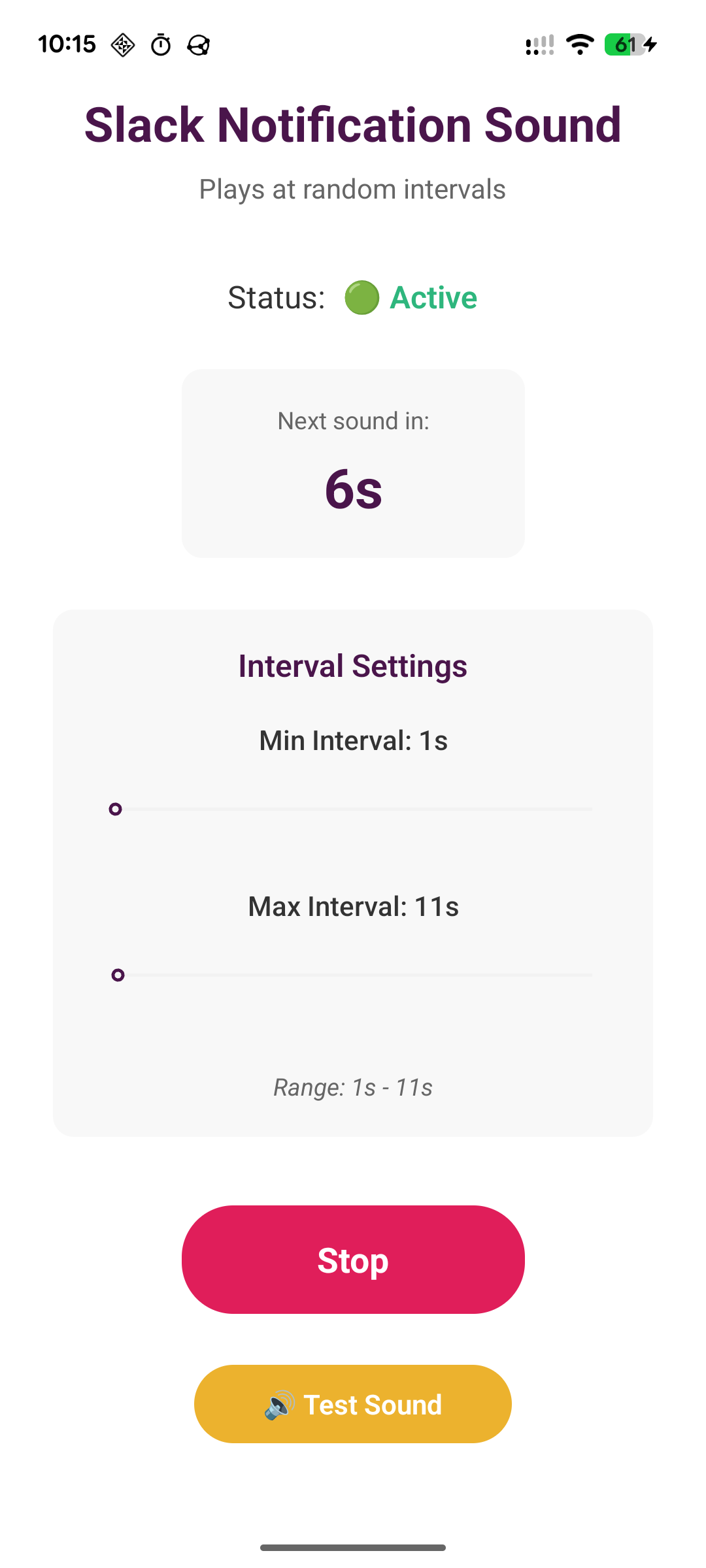The width and height of the screenshot is (706, 1568).
Task: Stop the random notification sounds
Action: [x=353, y=1259]
